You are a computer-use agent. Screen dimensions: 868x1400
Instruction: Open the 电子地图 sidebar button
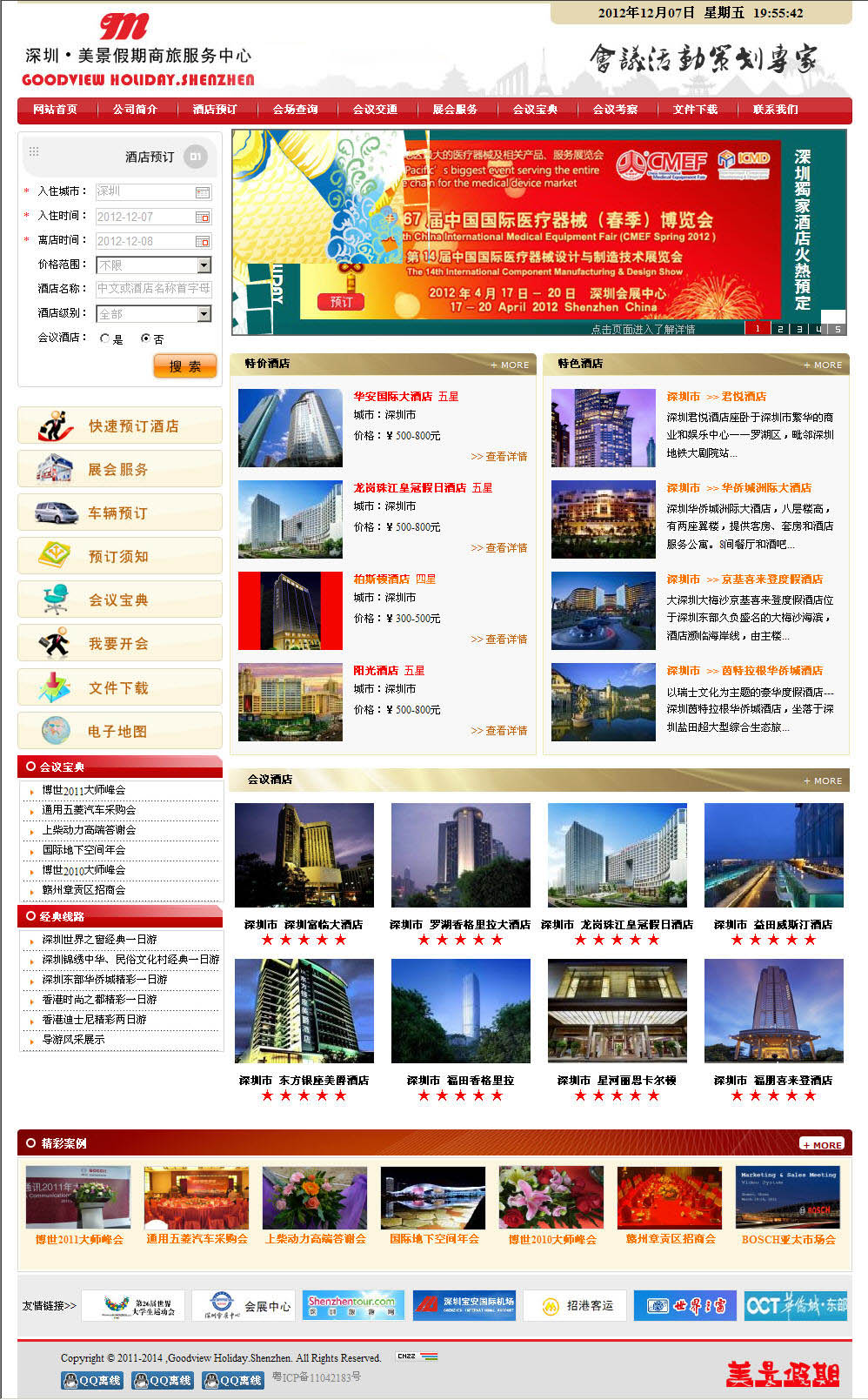click(x=120, y=732)
